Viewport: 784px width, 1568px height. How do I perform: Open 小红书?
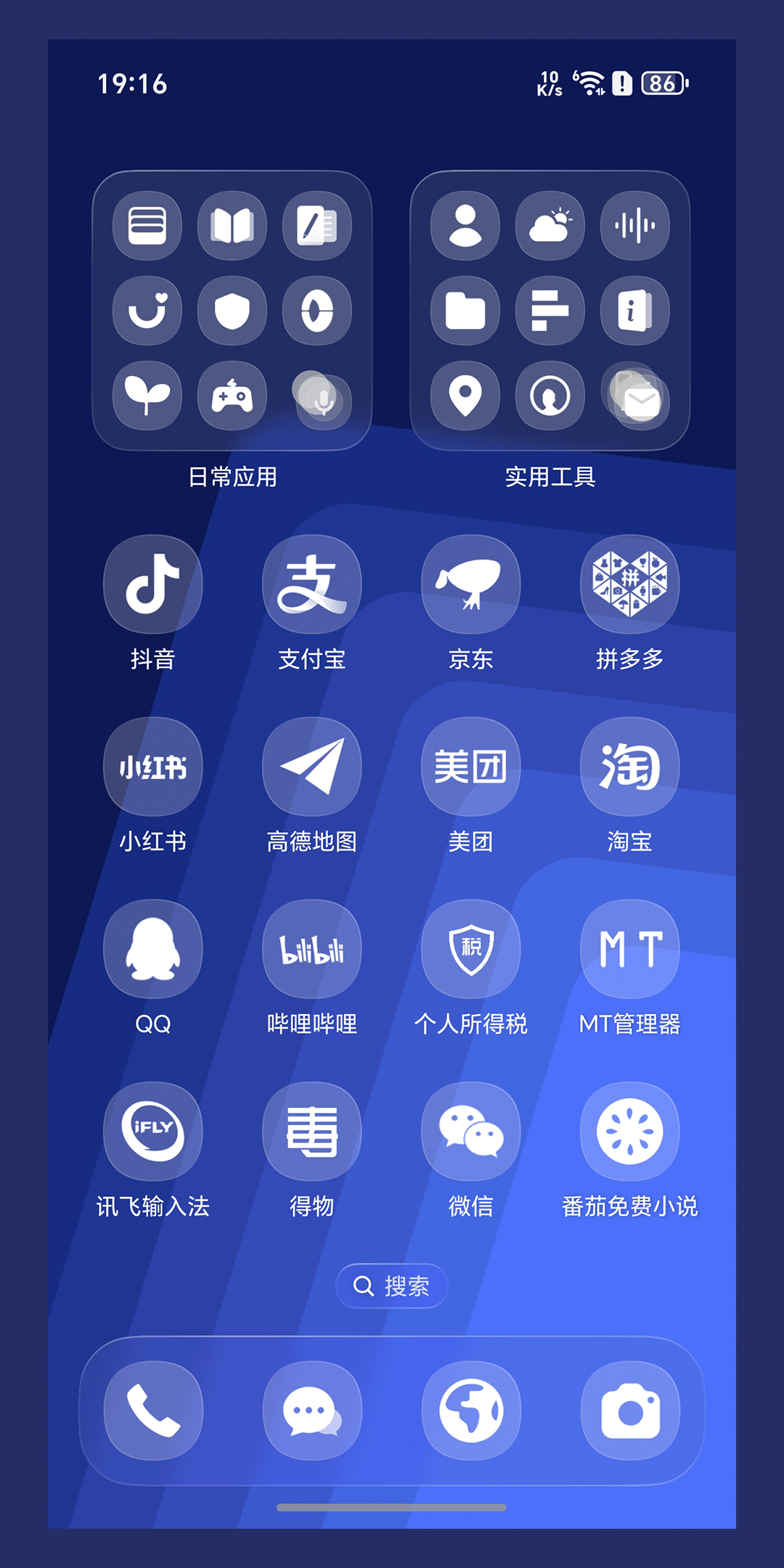(x=152, y=766)
